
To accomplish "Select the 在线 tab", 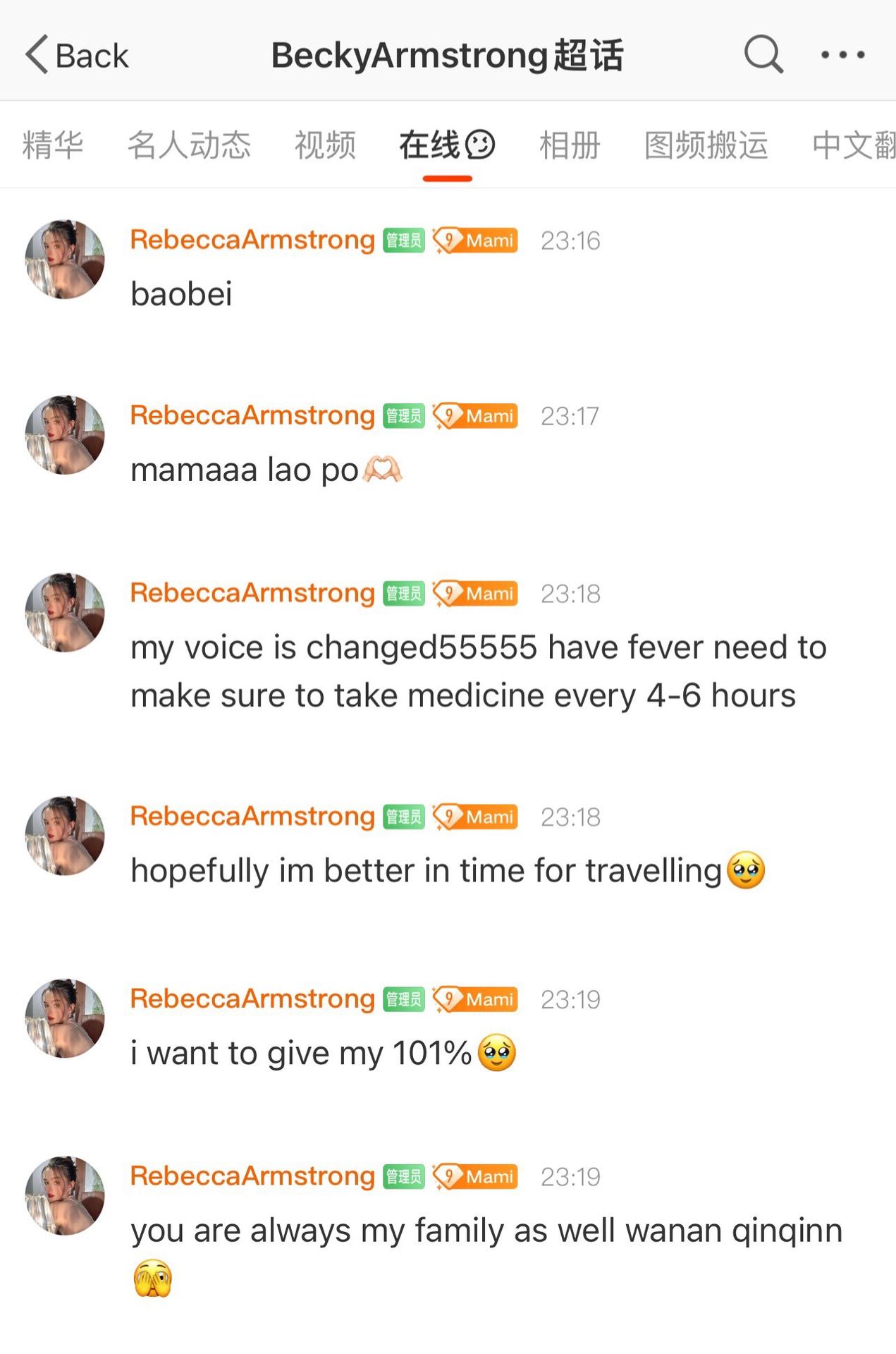I will pos(446,145).
